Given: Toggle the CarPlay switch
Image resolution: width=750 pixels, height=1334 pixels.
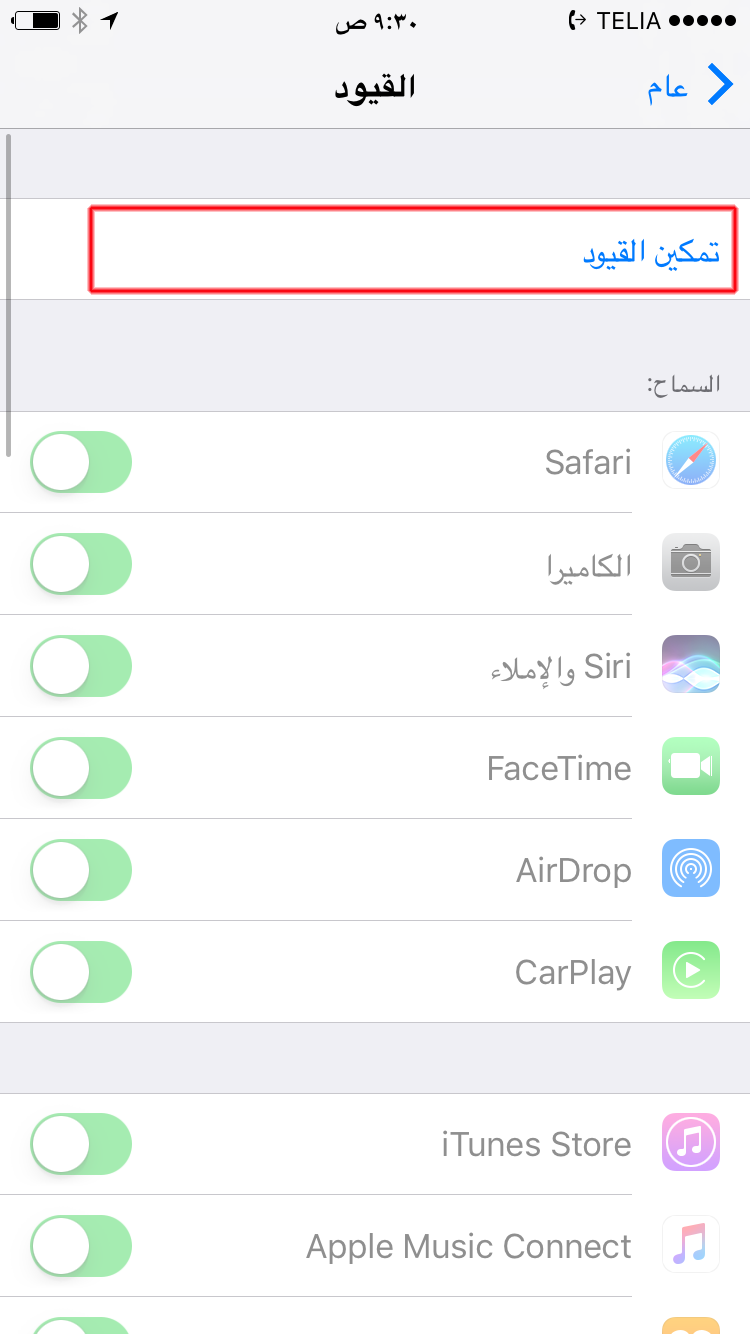Looking at the screenshot, I should pyautogui.click(x=81, y=972).
